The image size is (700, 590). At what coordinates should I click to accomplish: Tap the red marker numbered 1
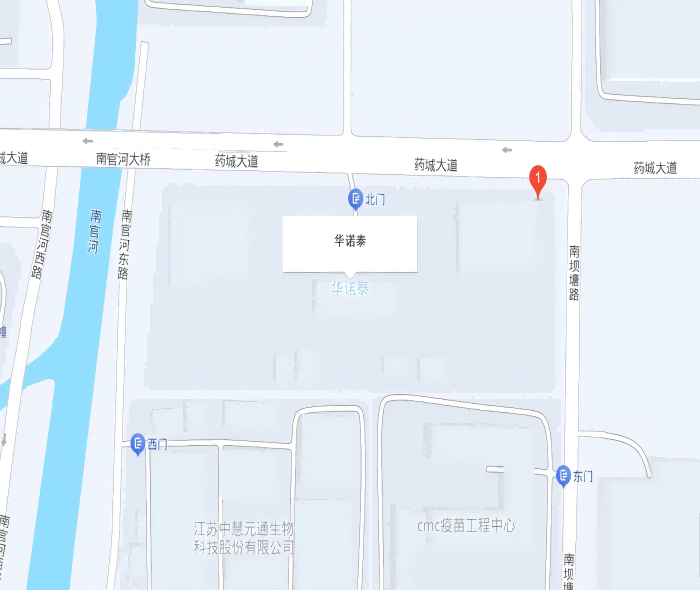pyautogui.click(x=538, y=180)
